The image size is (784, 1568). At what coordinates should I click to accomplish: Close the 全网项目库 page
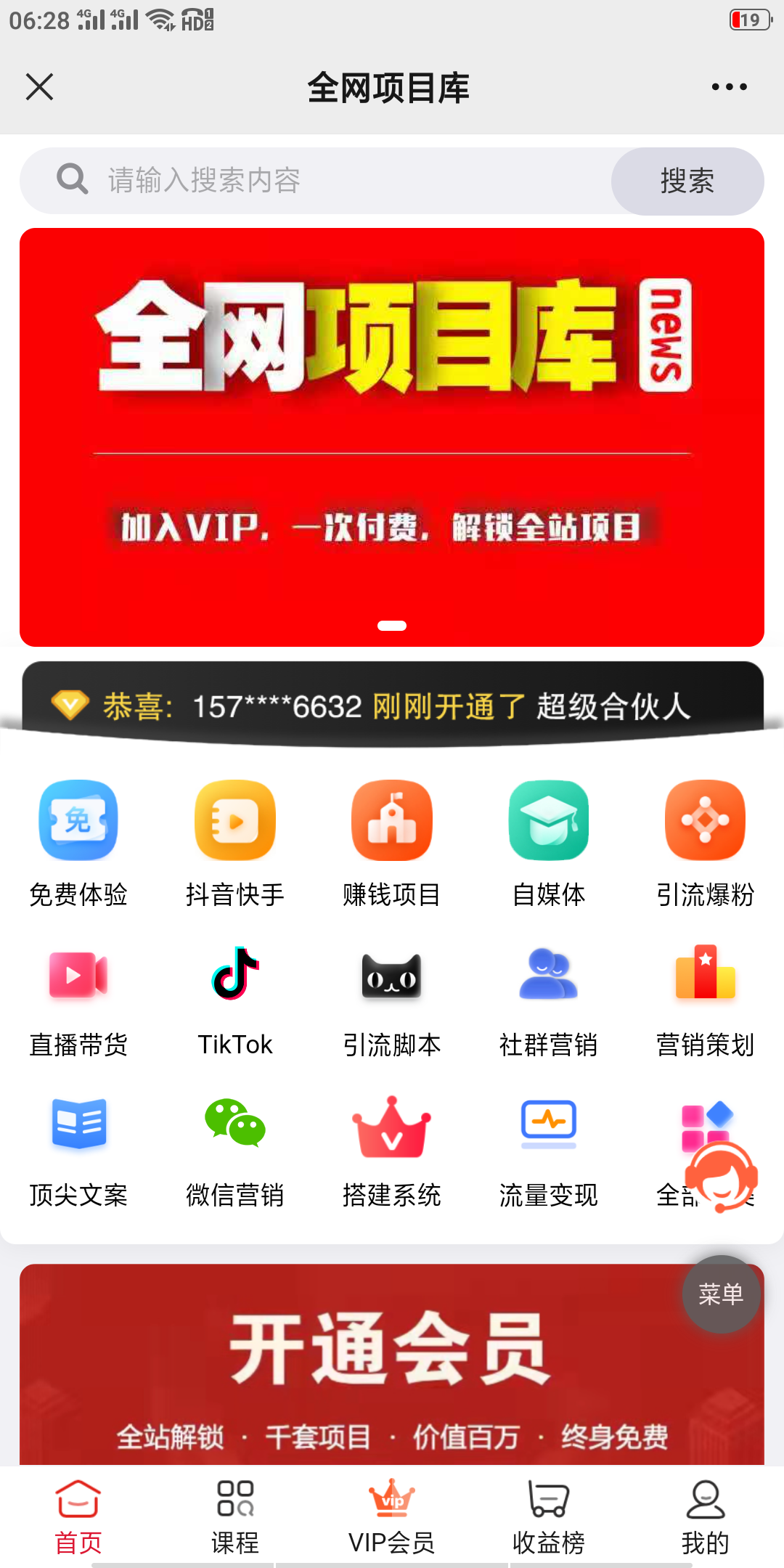pyautogui.click(x=40, y=87)
